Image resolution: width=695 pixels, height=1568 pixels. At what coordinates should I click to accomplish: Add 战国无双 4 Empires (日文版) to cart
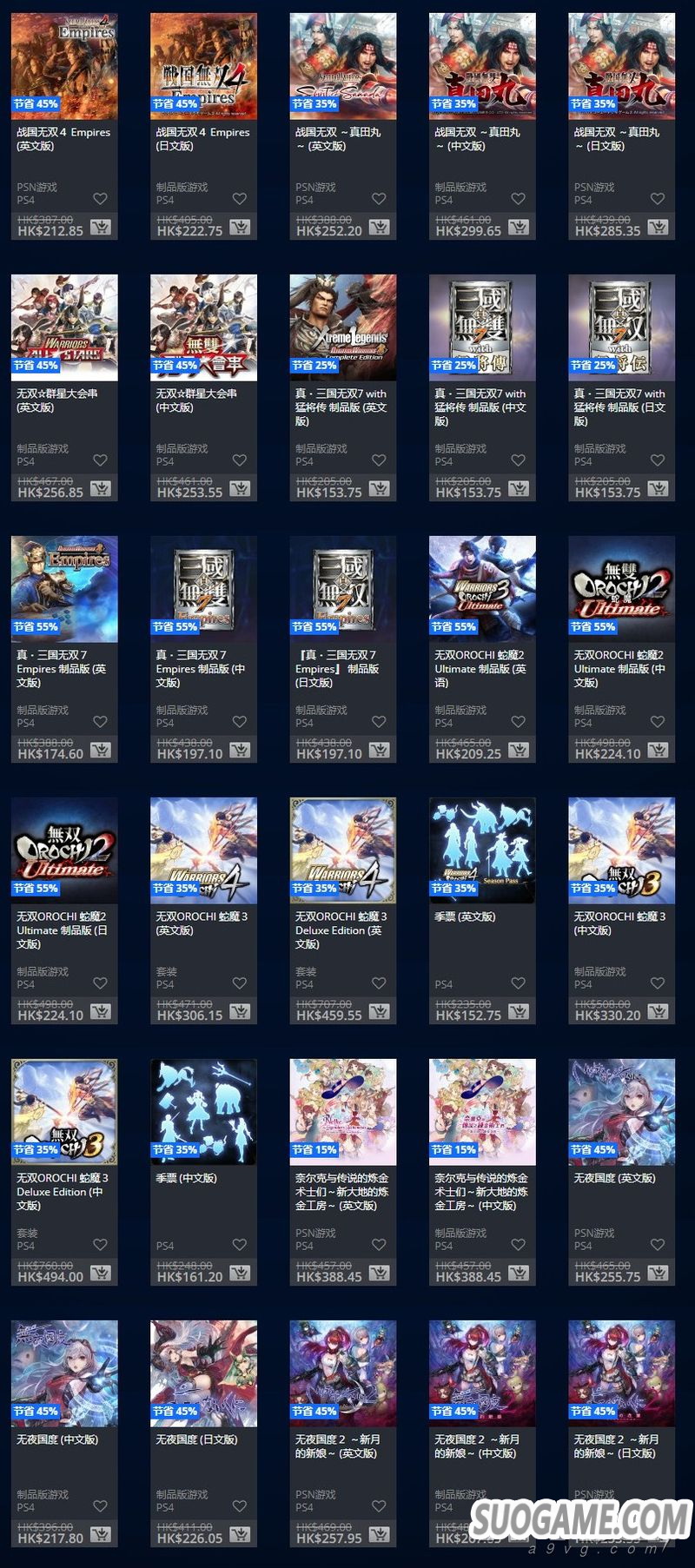click(x=240, y=228)
